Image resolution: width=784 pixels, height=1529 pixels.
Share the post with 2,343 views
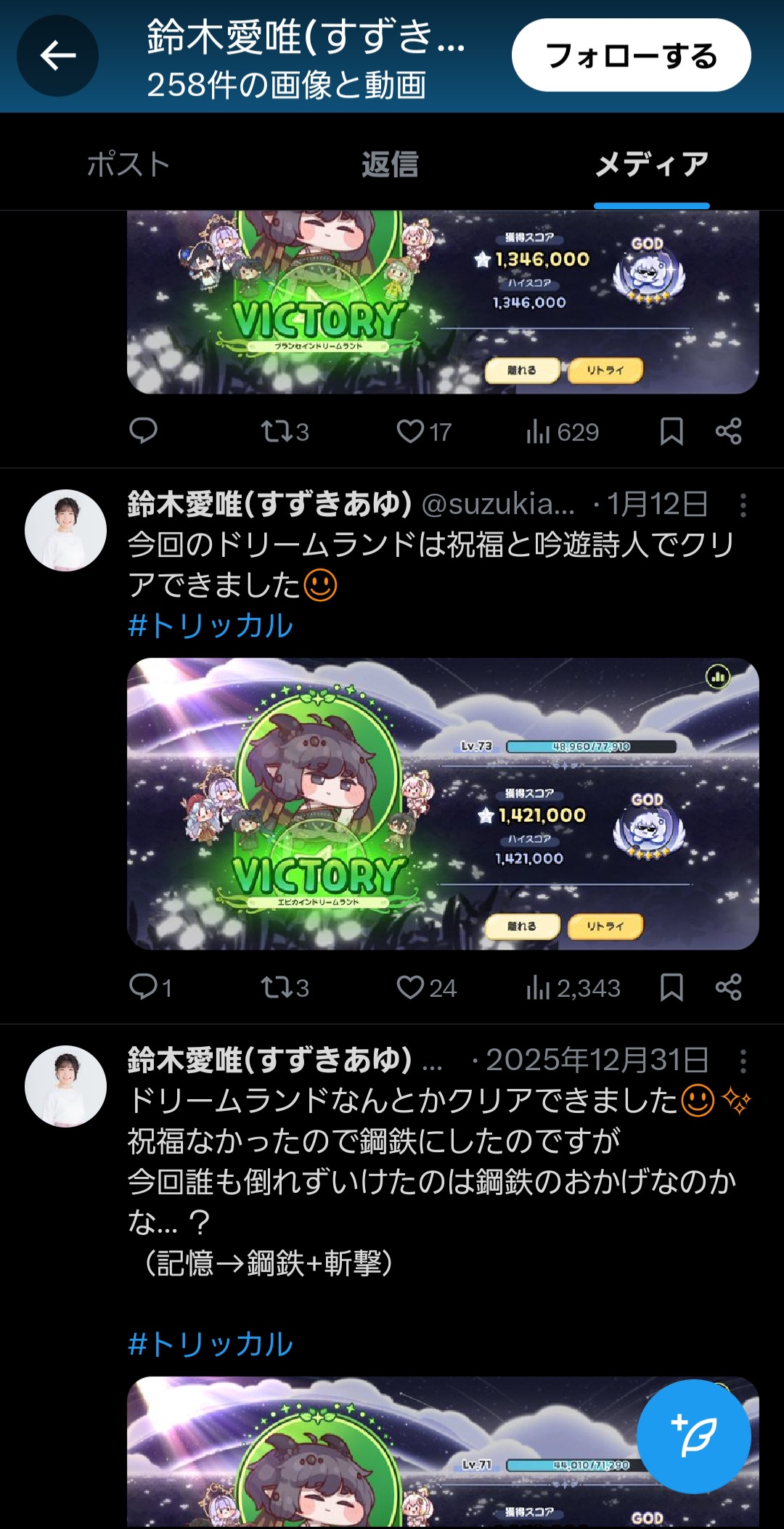coord(728,987)
